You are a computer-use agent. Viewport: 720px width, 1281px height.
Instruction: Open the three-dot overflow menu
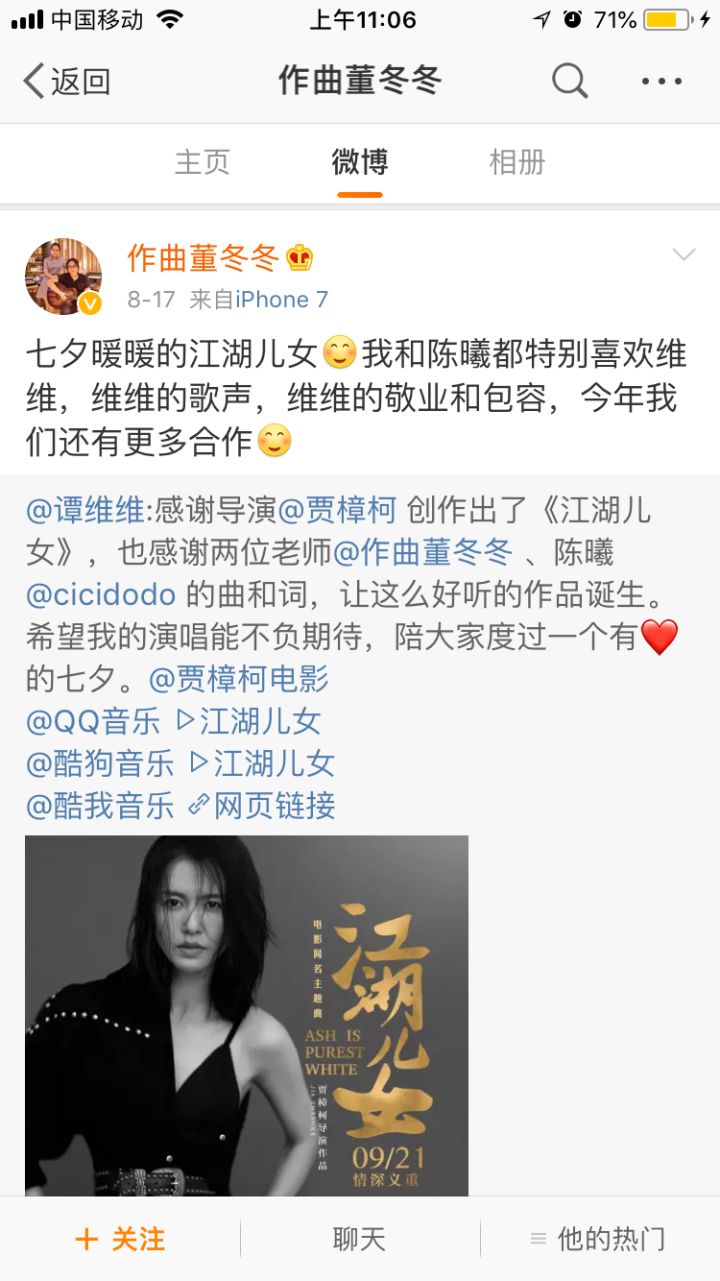pyautogui.click(x=661, y=81)
